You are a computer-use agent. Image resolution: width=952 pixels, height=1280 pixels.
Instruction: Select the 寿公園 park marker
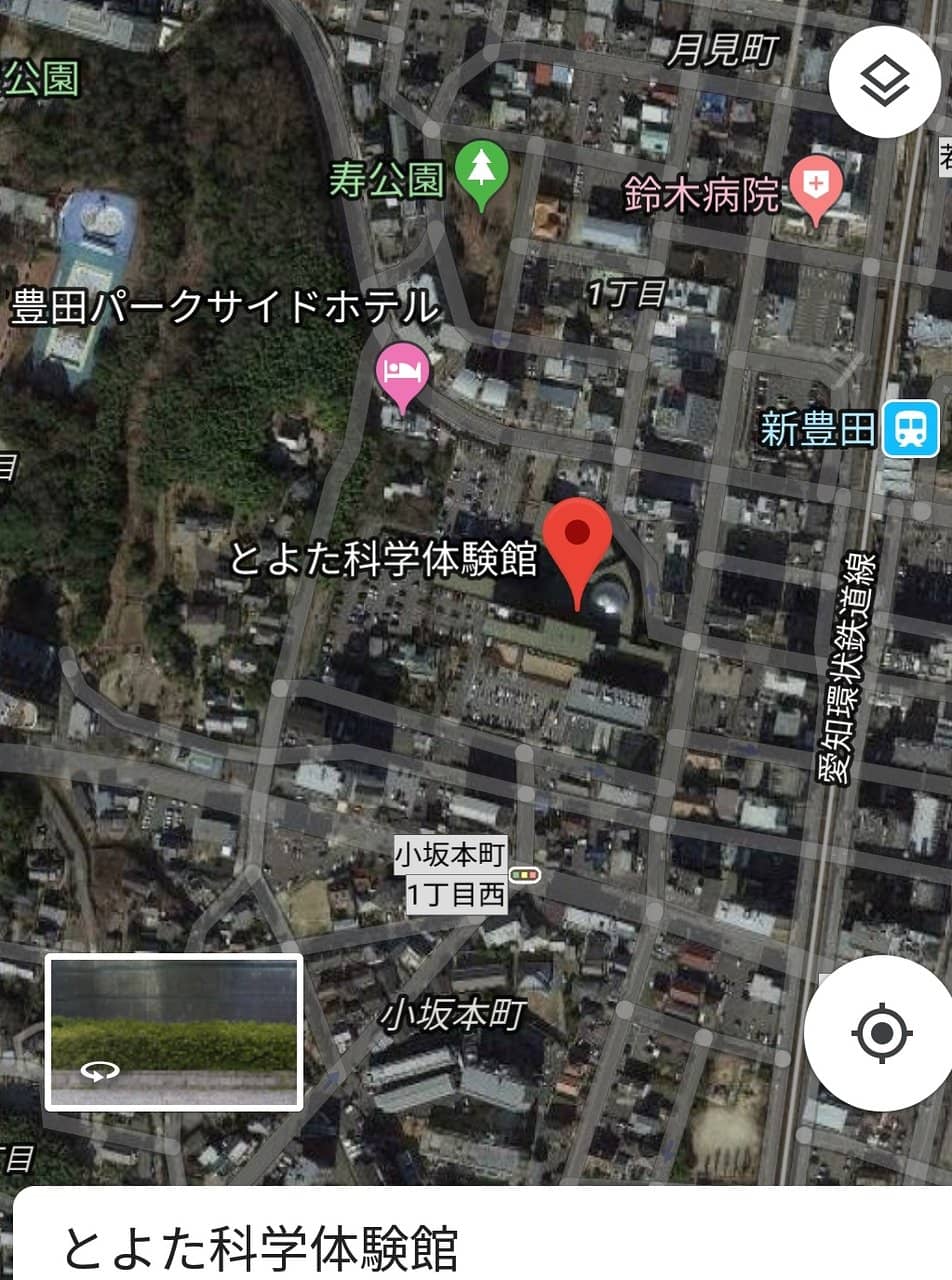pyautogui.click(x=482, y=171)
